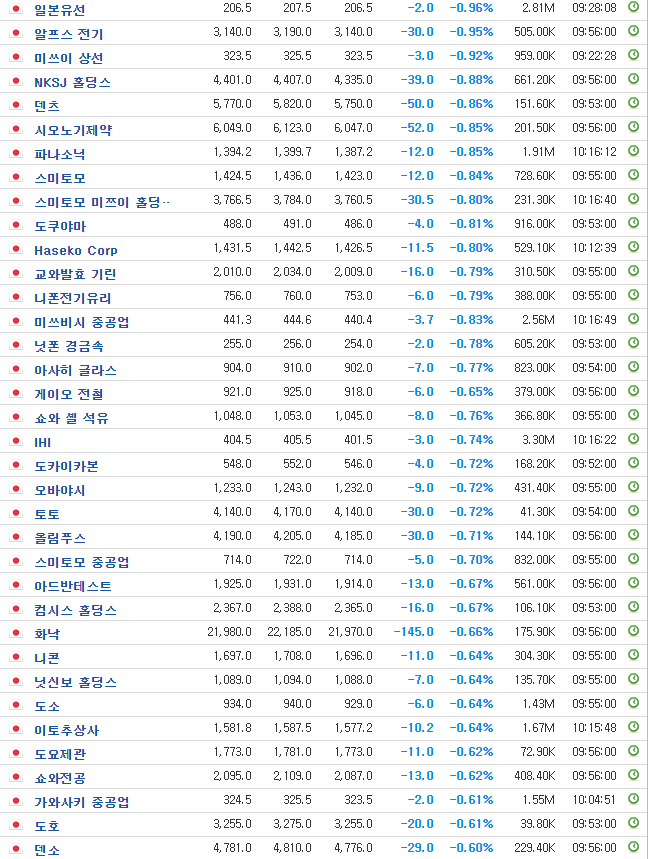View 니콘 stock details

pyautogui.click(x=47, y=658)
